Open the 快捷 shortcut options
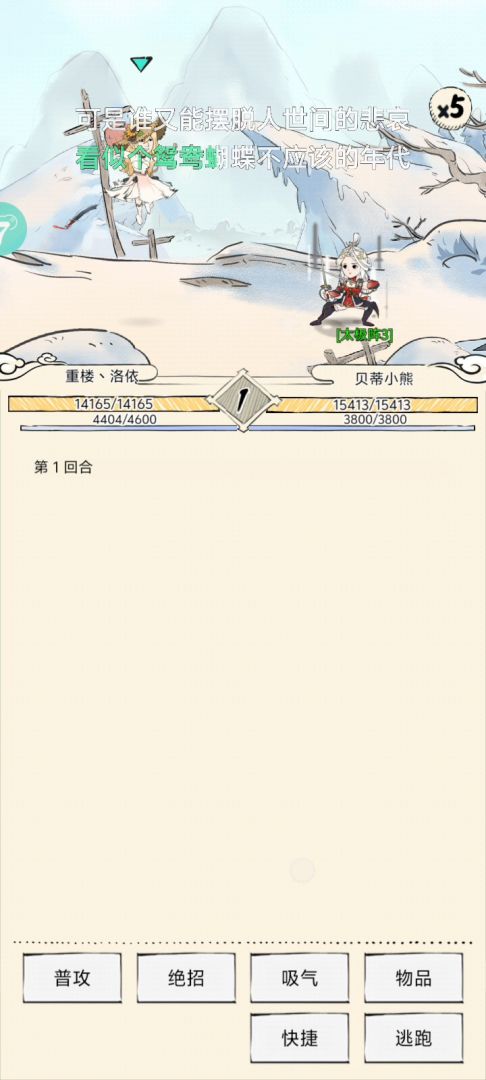 (x=299, y=1037)
